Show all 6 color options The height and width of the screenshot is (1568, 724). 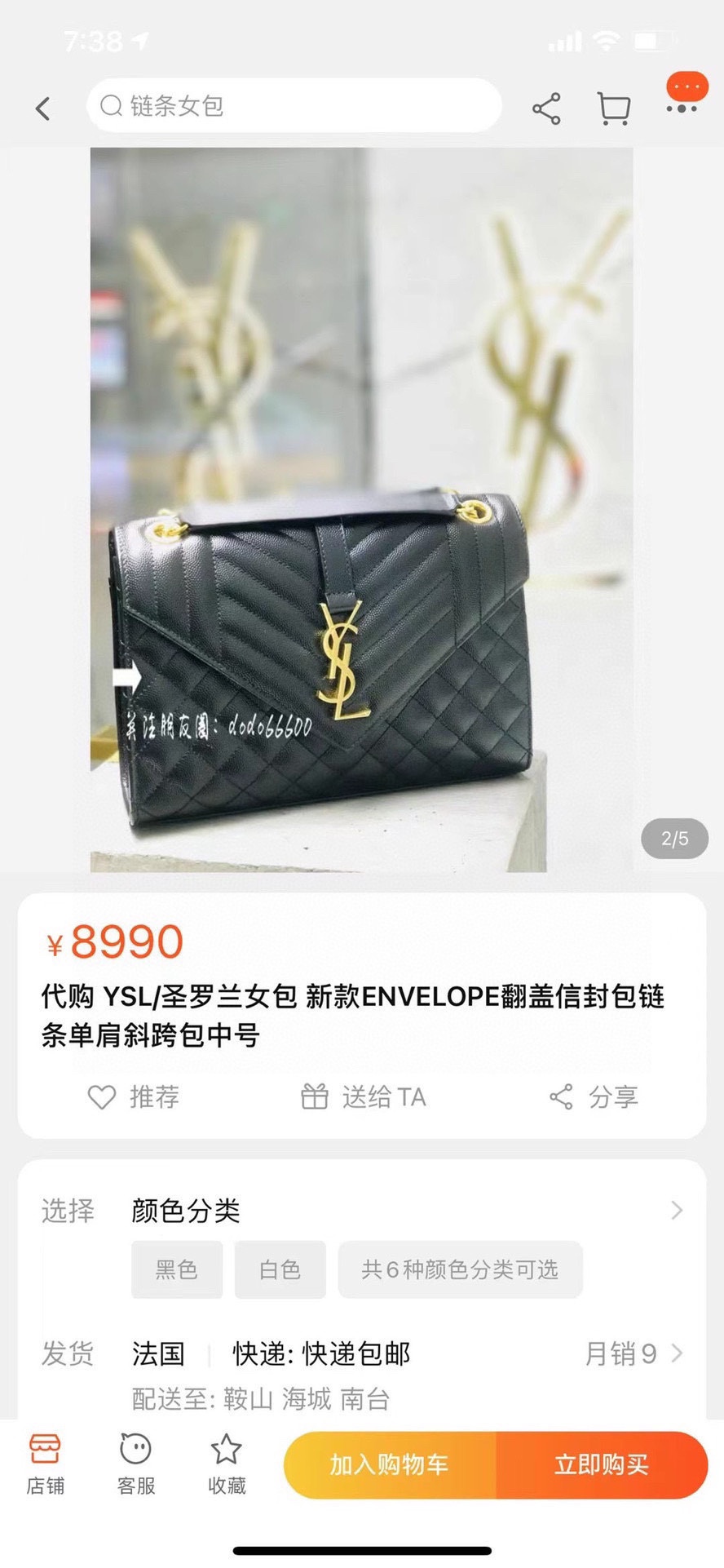(x=460, y=1269)
